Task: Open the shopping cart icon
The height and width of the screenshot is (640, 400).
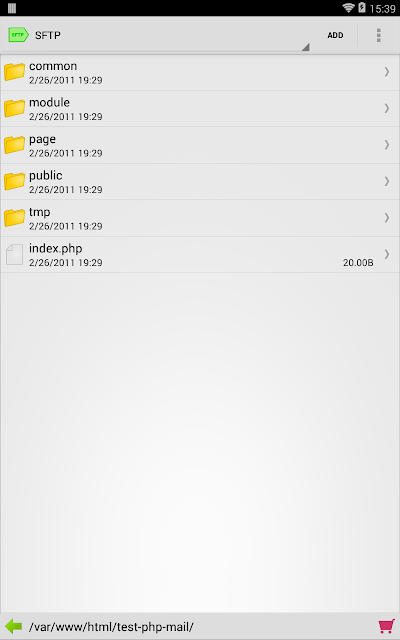Action: [386, 626]
